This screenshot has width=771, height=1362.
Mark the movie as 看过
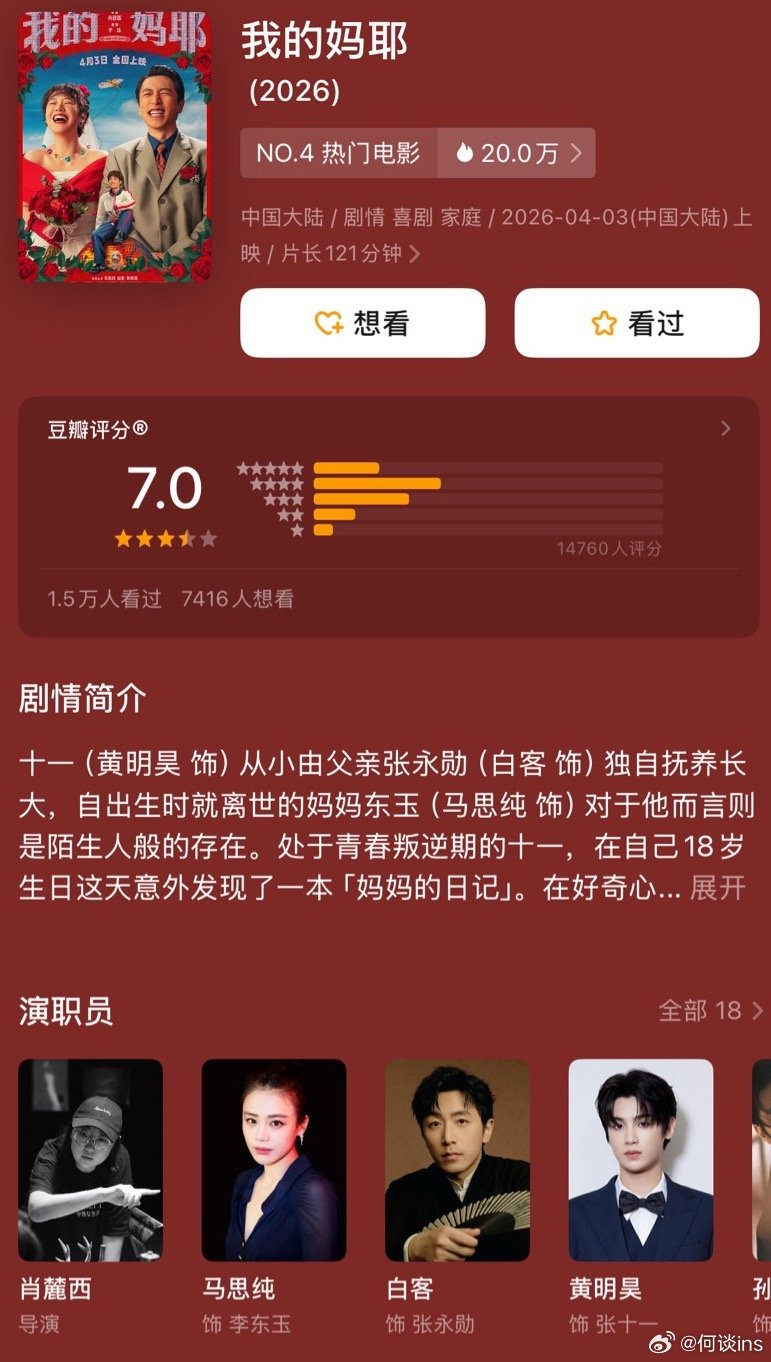coord(636,322)
